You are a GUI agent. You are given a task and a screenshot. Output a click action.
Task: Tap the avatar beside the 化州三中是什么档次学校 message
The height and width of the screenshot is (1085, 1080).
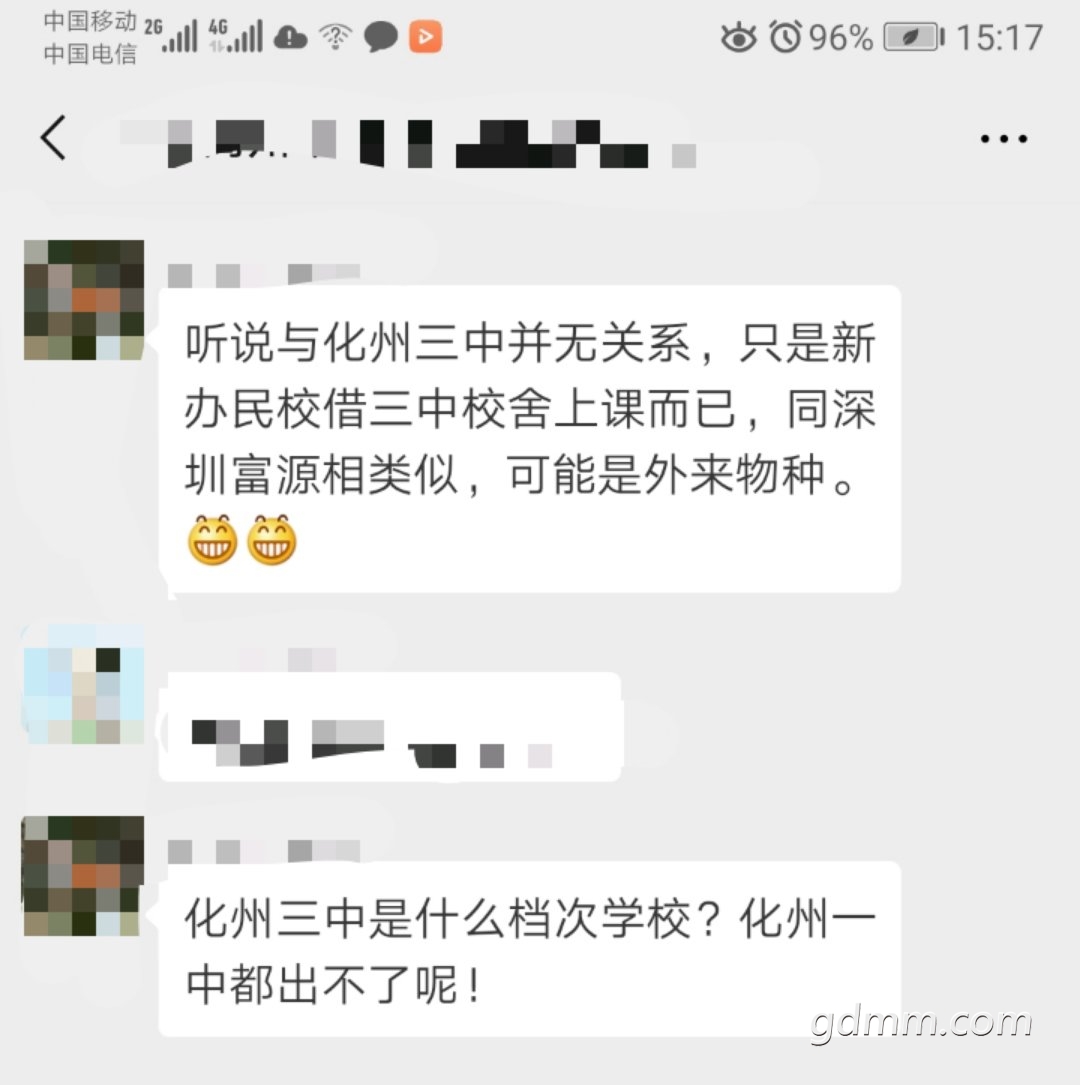(83, 876)
